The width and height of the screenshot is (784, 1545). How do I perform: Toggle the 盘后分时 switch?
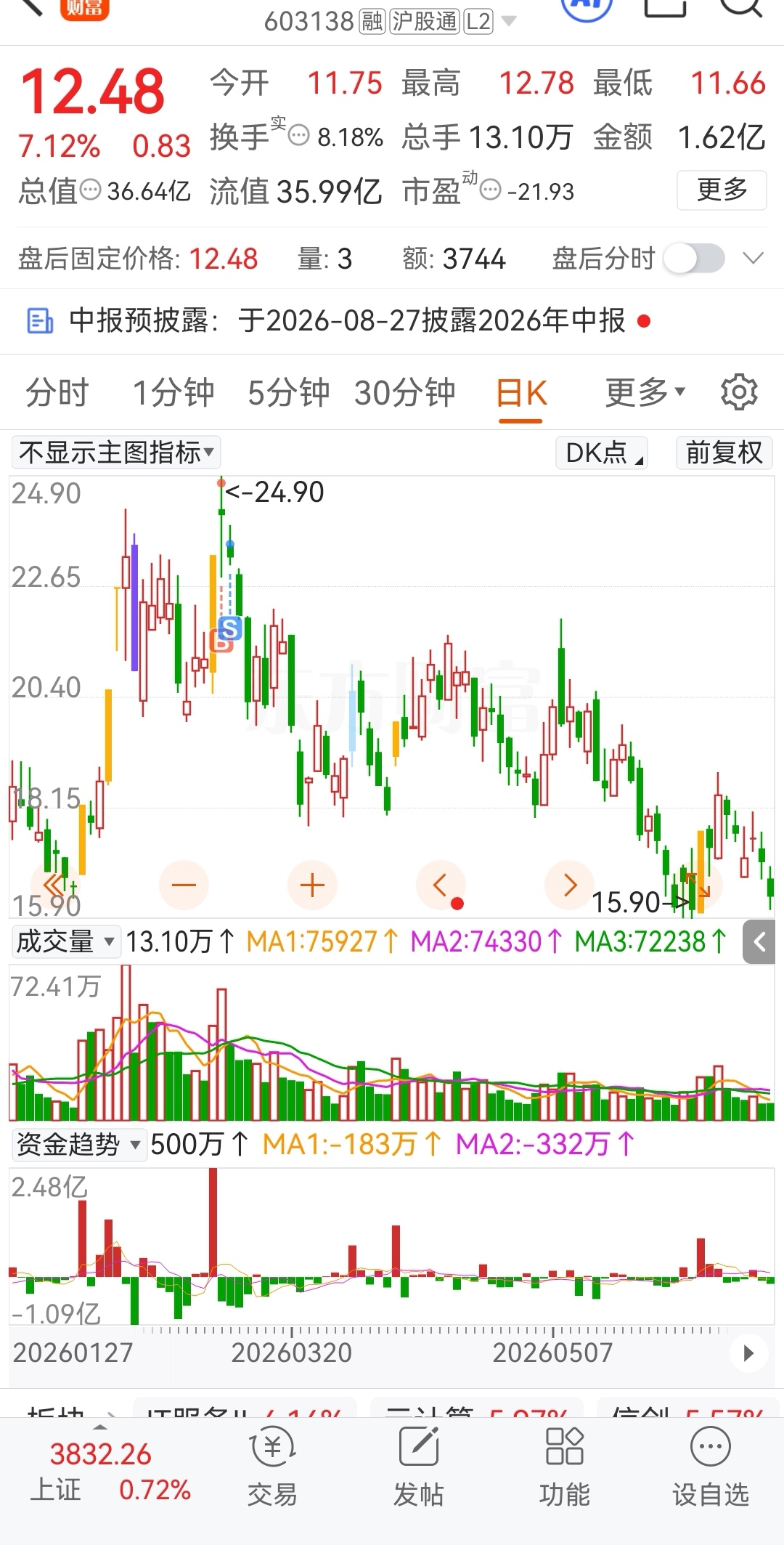(695, 259)
